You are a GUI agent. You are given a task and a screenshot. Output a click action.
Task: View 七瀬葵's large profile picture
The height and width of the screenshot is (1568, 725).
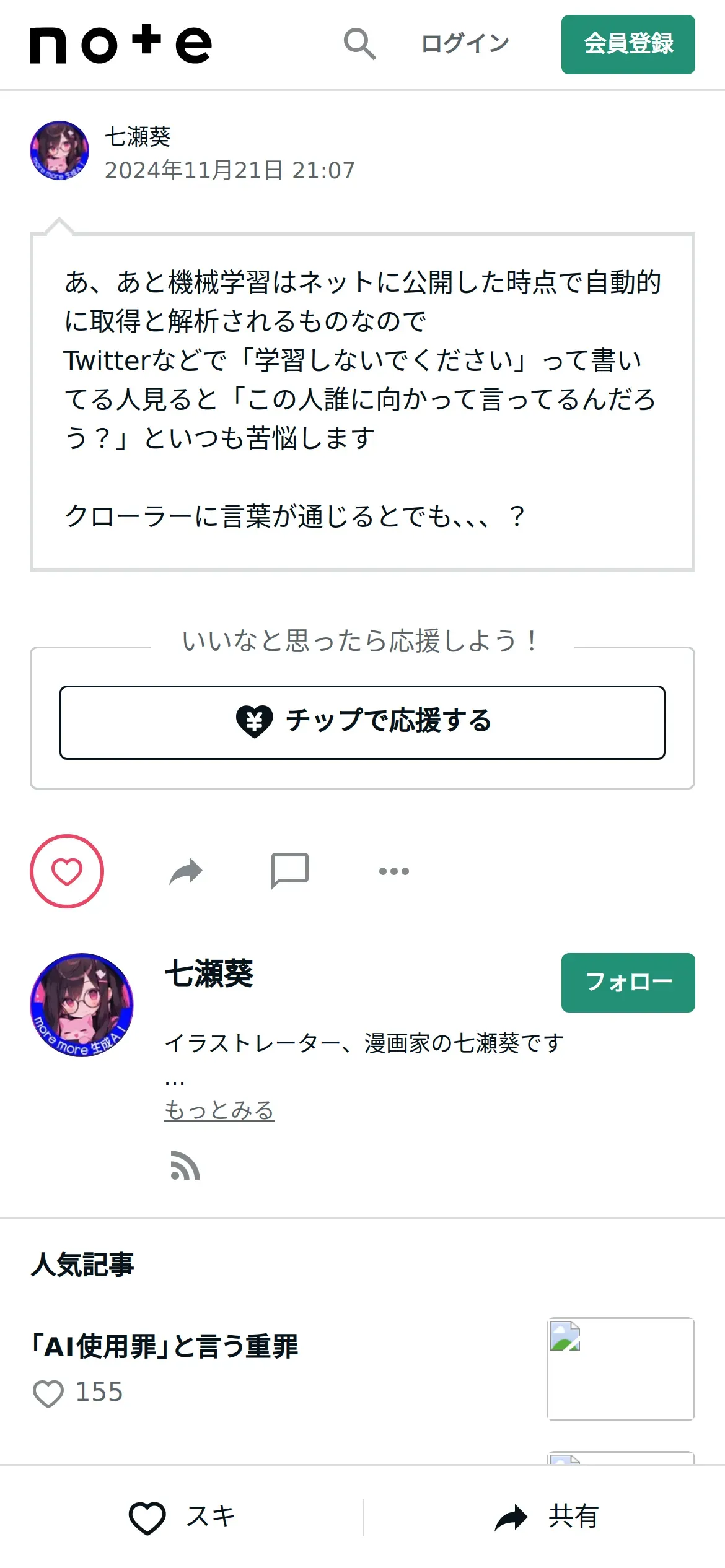point(82,1005)
